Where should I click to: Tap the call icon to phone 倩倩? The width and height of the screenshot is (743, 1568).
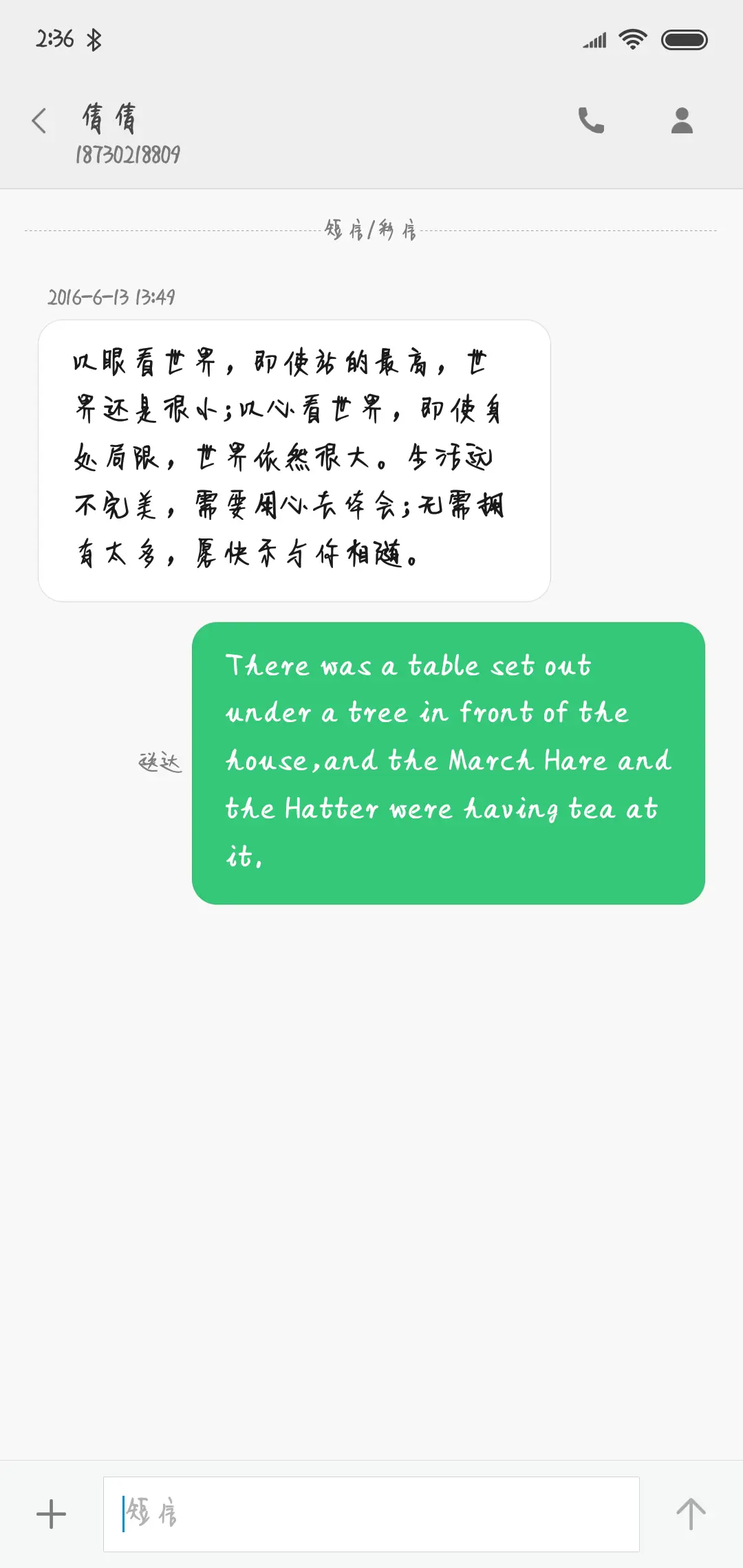click(591, 120)
